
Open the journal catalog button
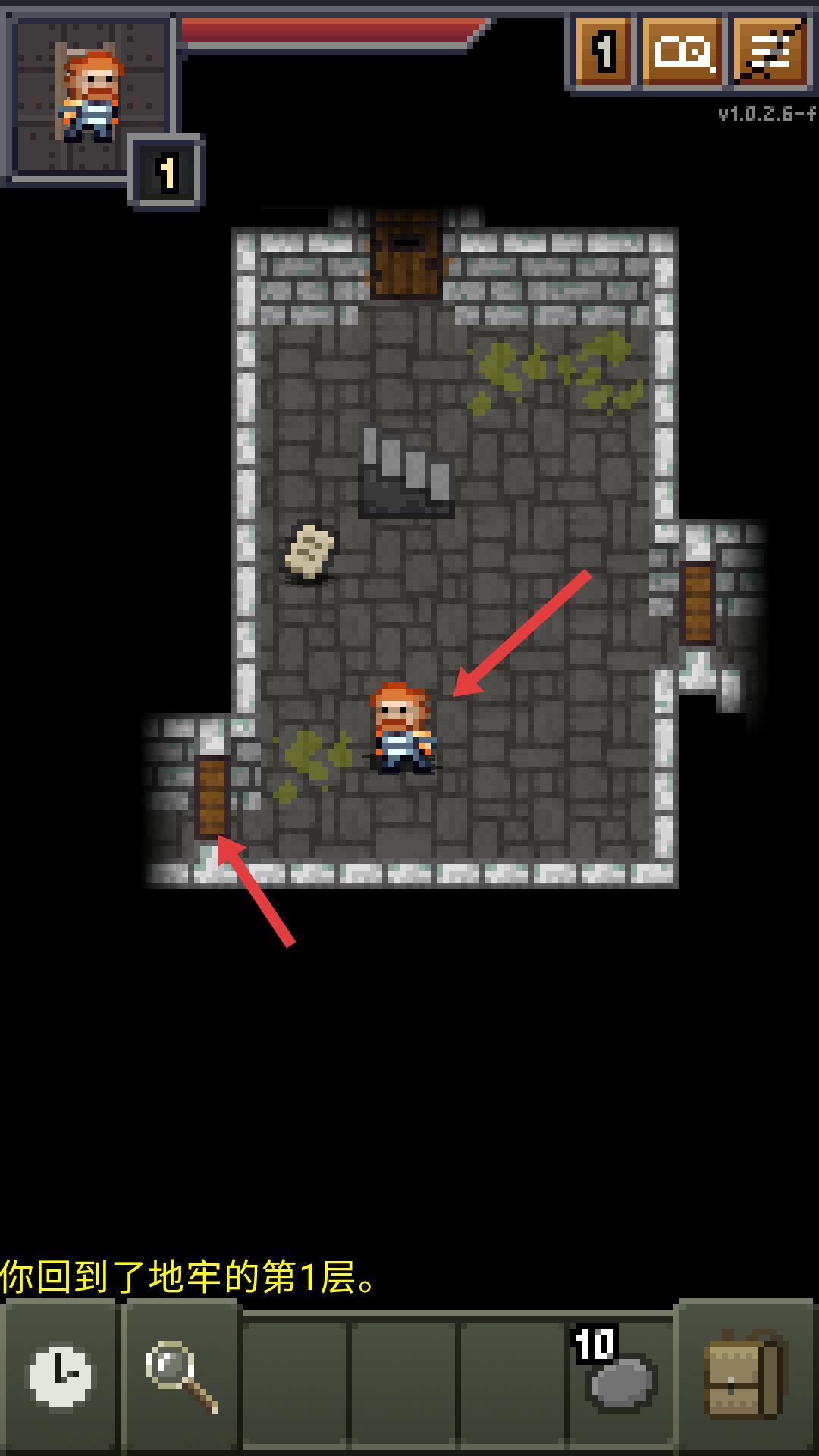coord(682,52)
